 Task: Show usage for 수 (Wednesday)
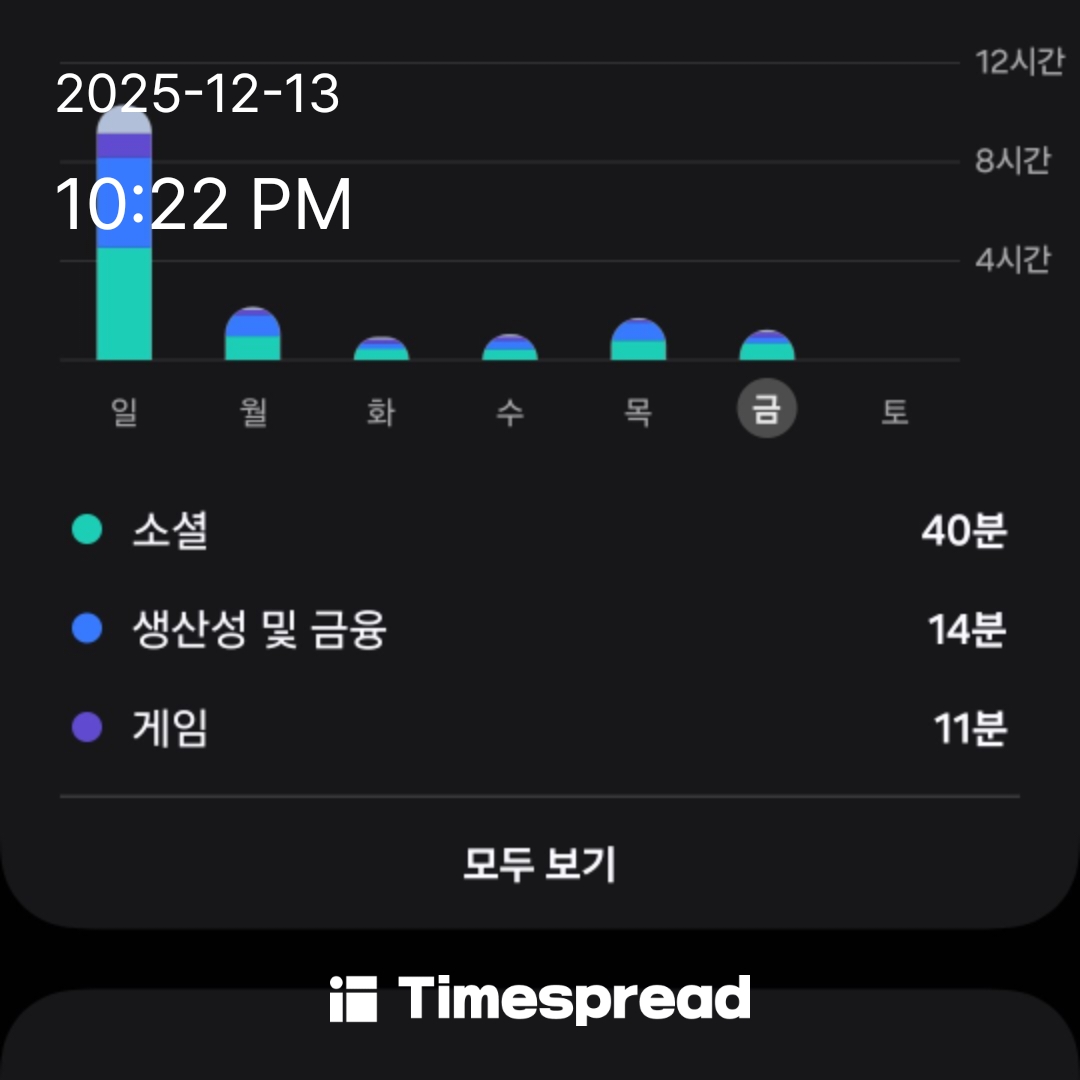[x=510, y=411]
